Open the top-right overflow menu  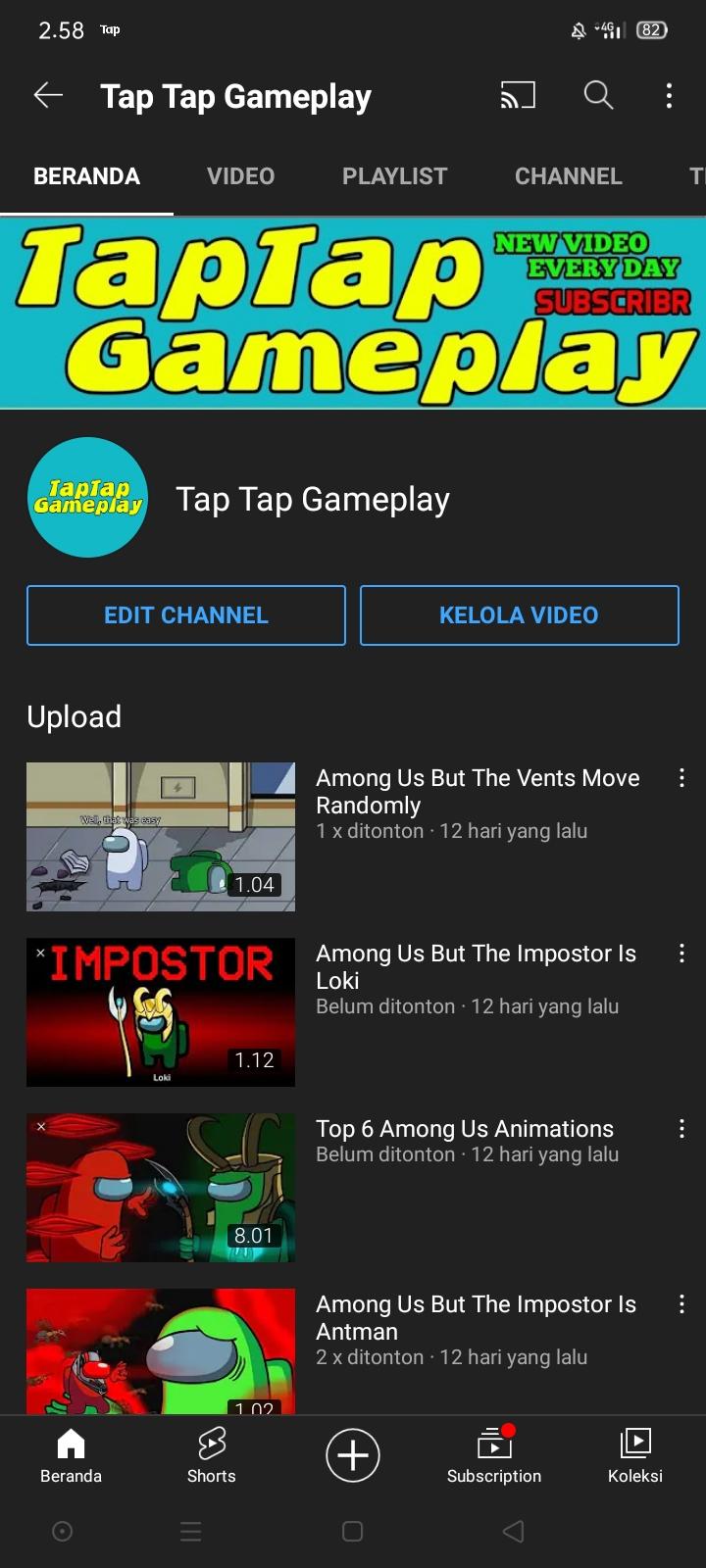click(669, 95)
